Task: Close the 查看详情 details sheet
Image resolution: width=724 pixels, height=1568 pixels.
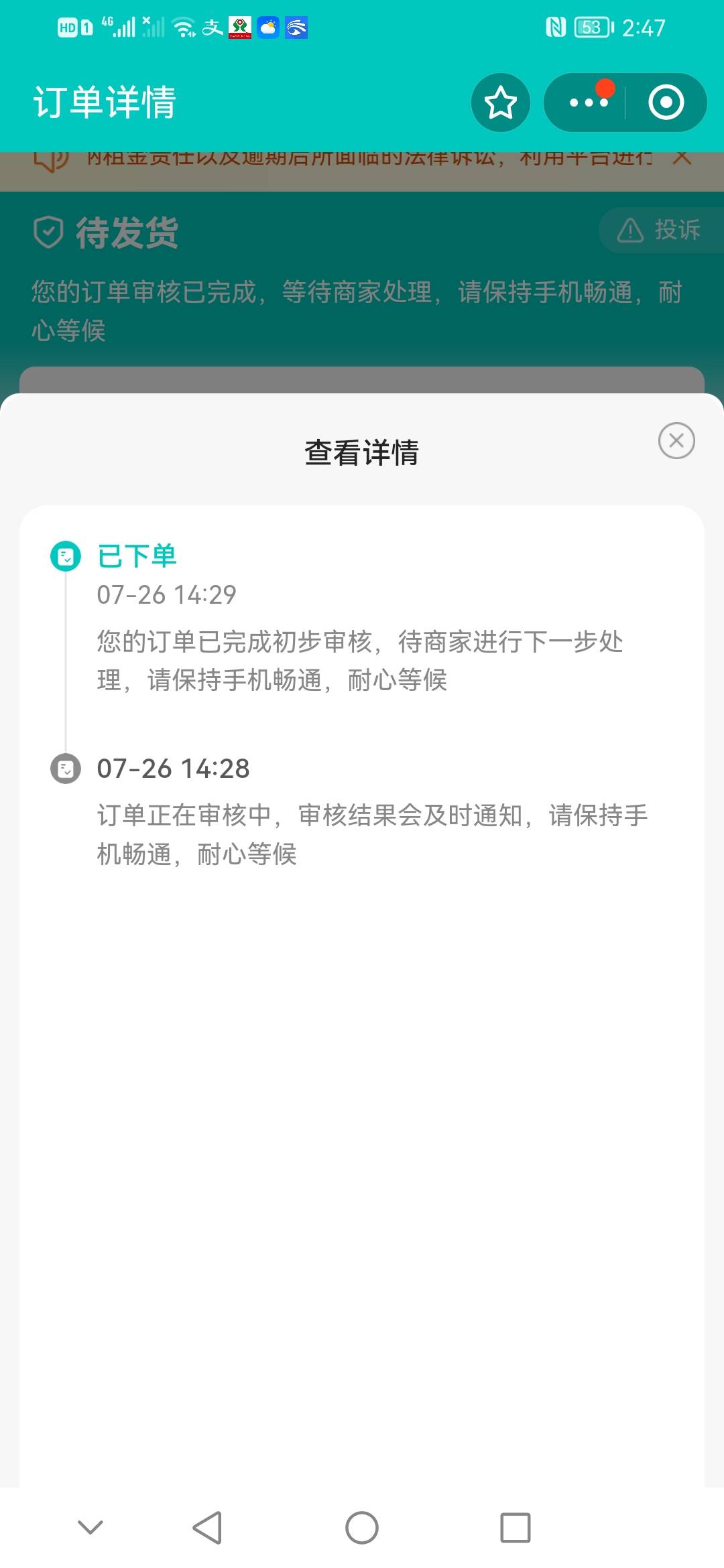Action: [x=676, y=441]
